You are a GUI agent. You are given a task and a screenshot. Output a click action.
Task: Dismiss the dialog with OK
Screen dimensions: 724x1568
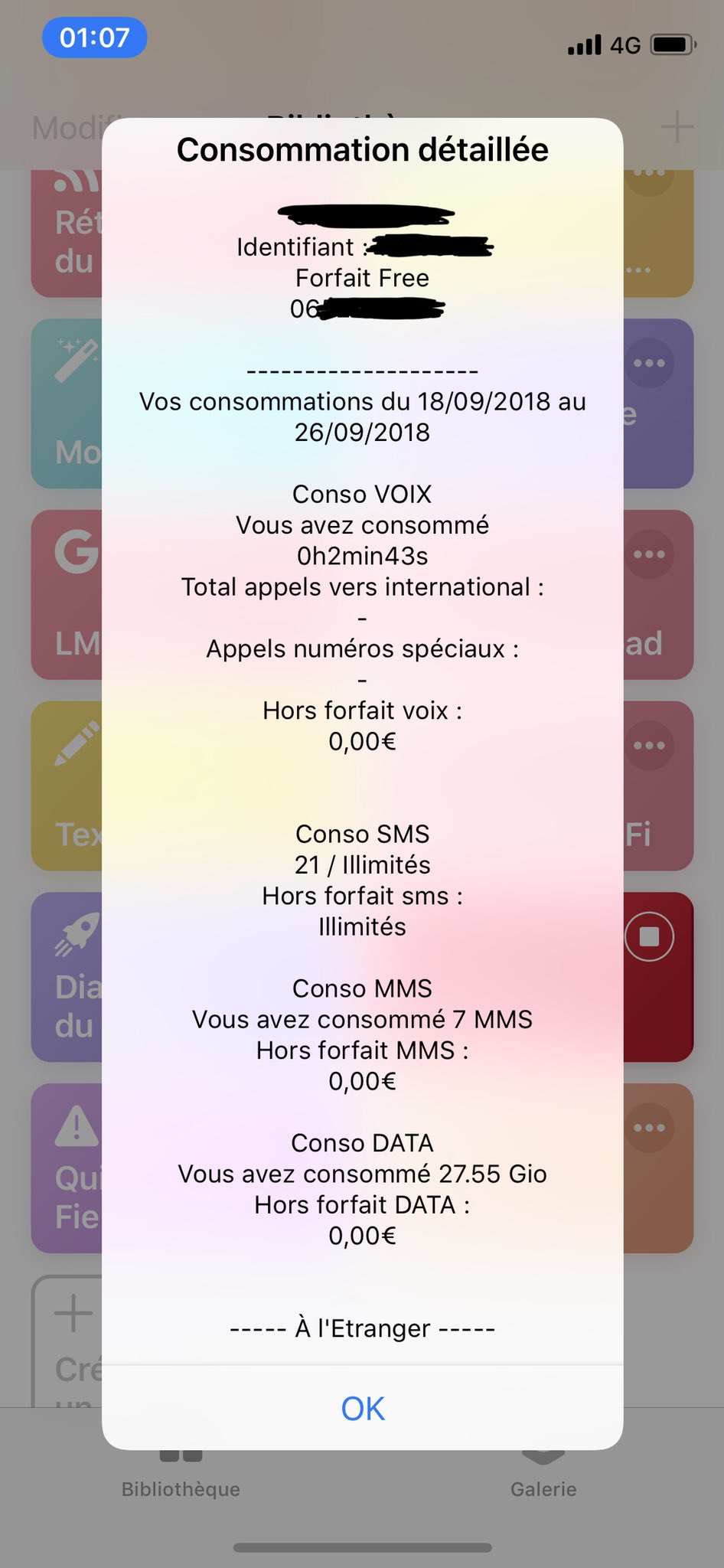tap(362, 1408)
